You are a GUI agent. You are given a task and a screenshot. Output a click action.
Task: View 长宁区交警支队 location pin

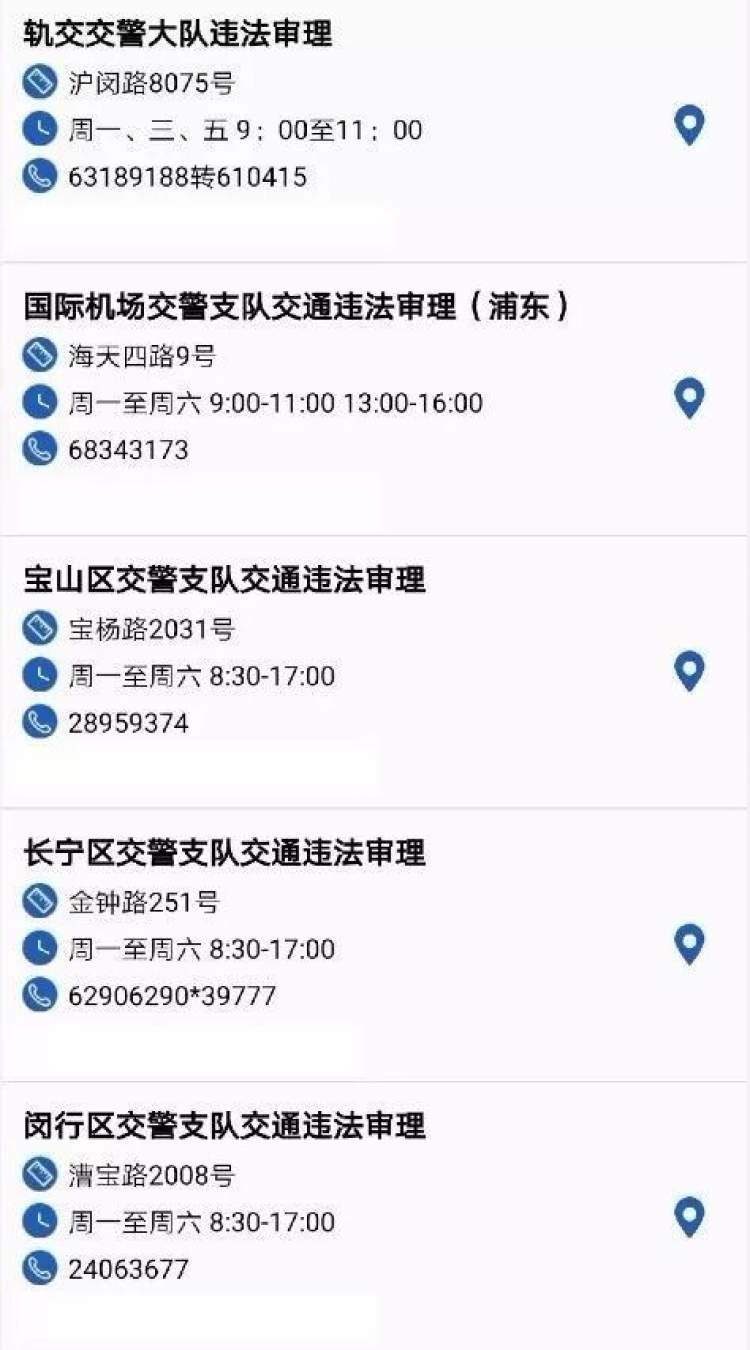point(689,945)
